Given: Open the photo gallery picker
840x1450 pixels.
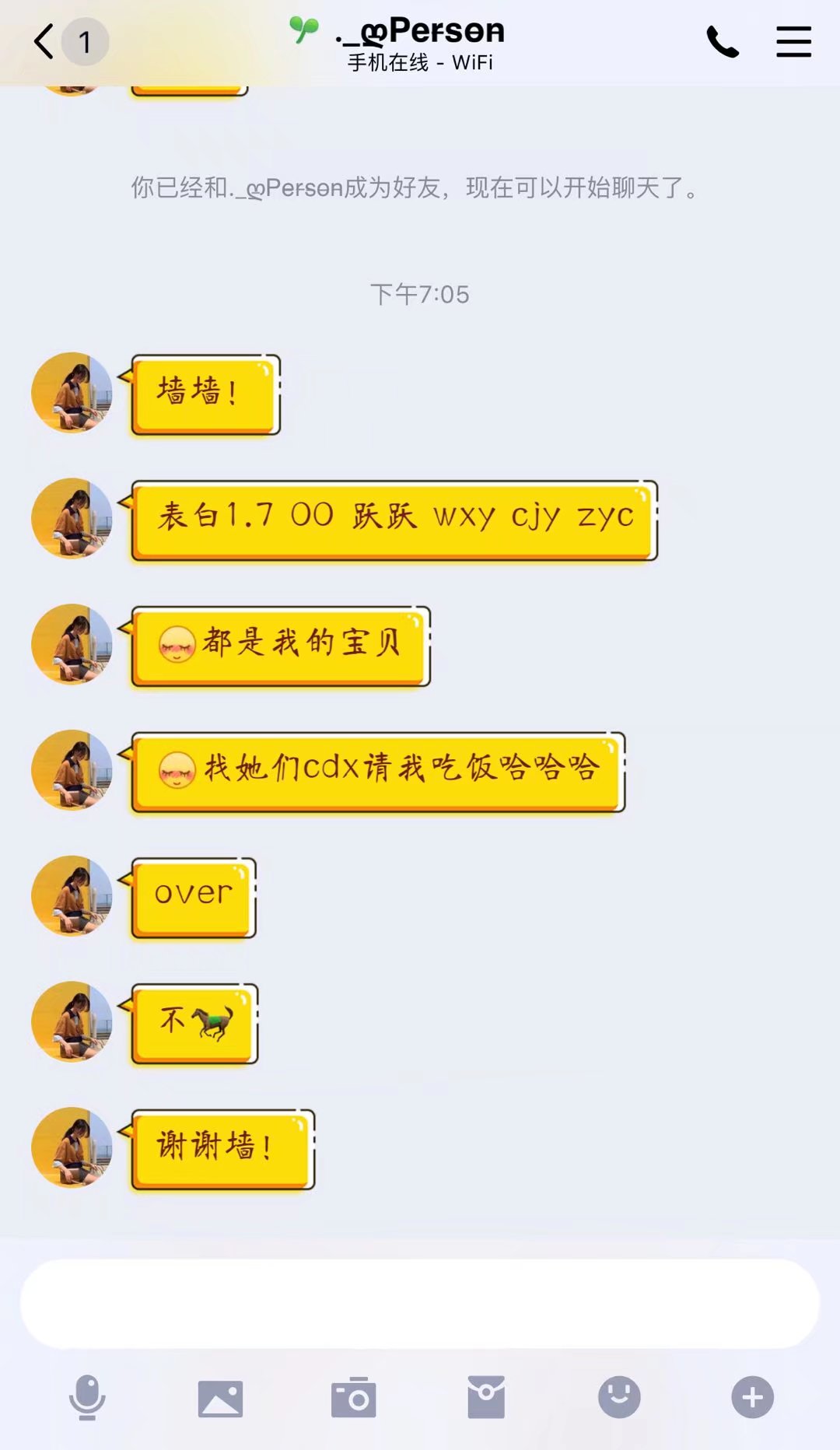Looking at the screenshot, I should 220,1398.
